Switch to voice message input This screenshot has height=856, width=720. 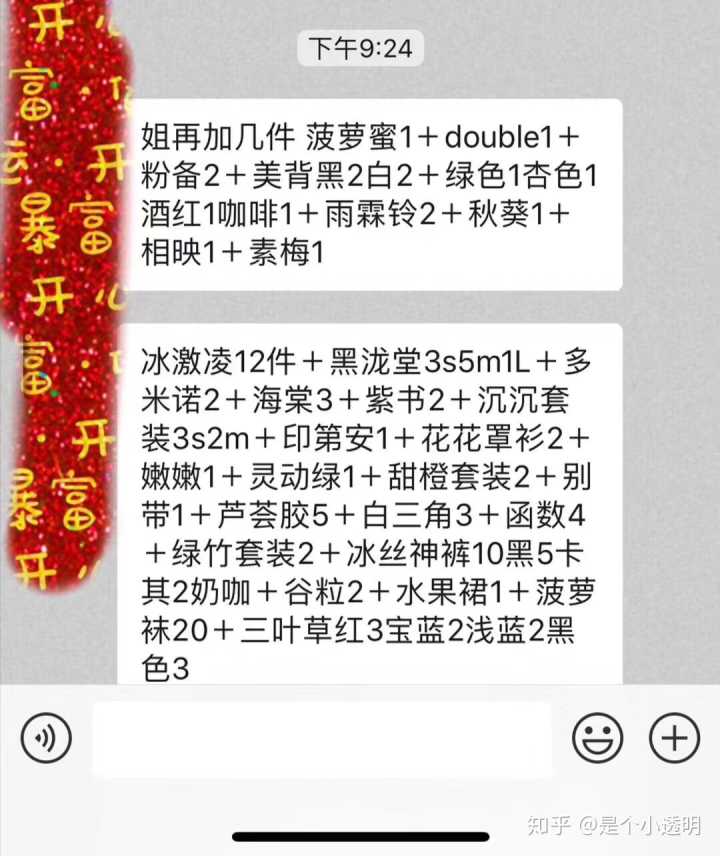click(x=46, y=739)
